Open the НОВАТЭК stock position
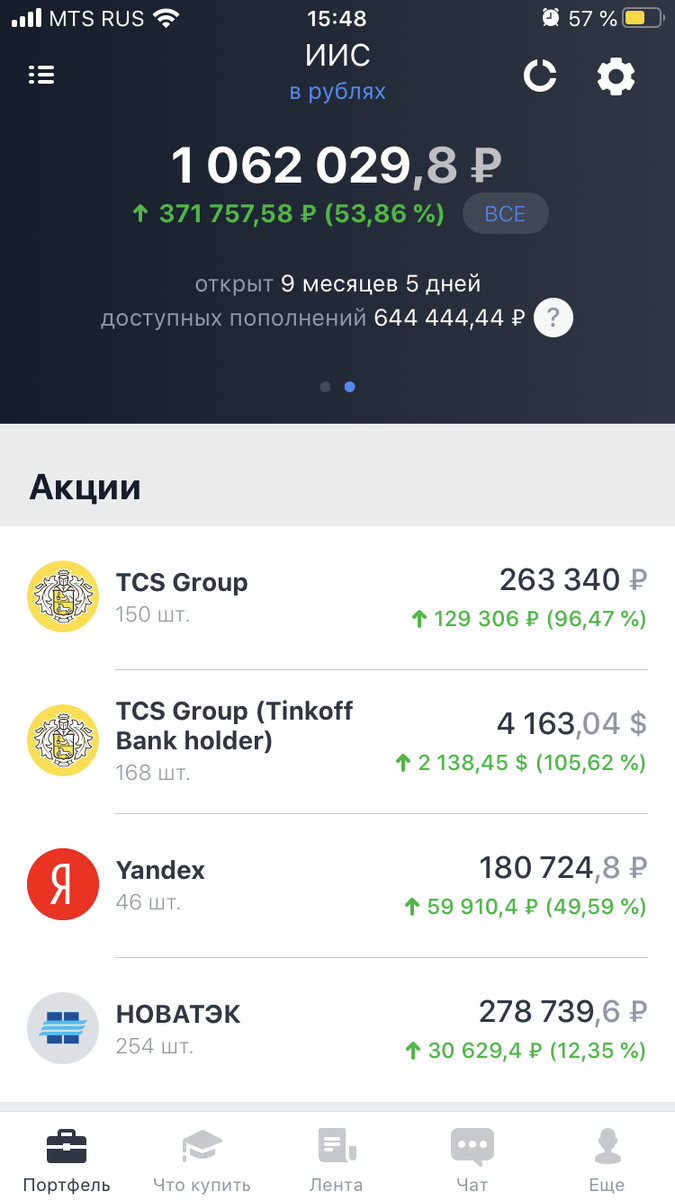This screenshot has width=675, height=1200. click(337, 1029)
